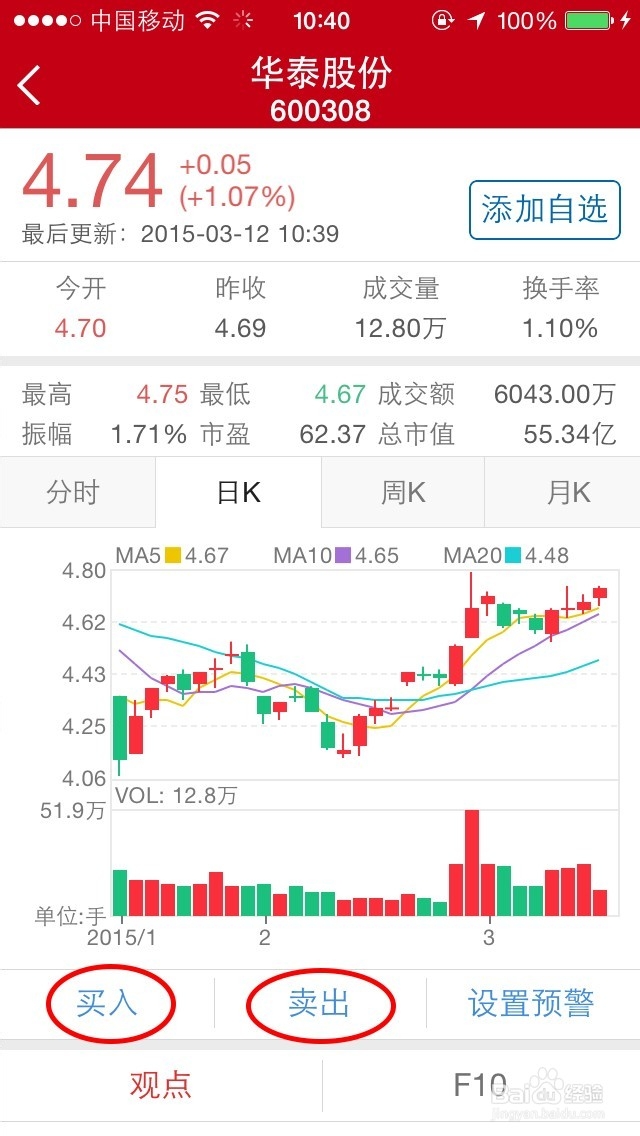The image size is (640, 1136).
Task: Tap 添加自选 to add the stock
Action: click(544, 210)
